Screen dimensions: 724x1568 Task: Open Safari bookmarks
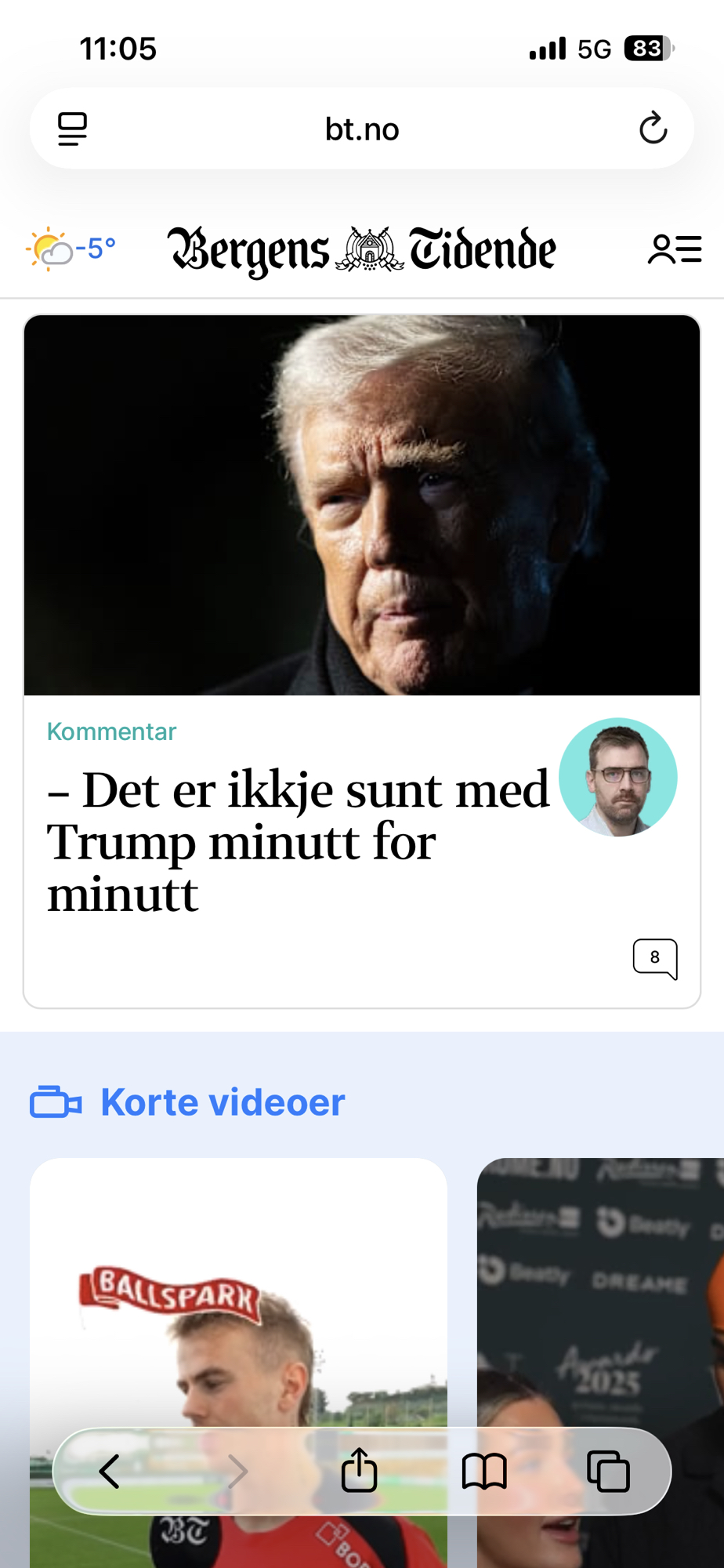(484, 1472)
